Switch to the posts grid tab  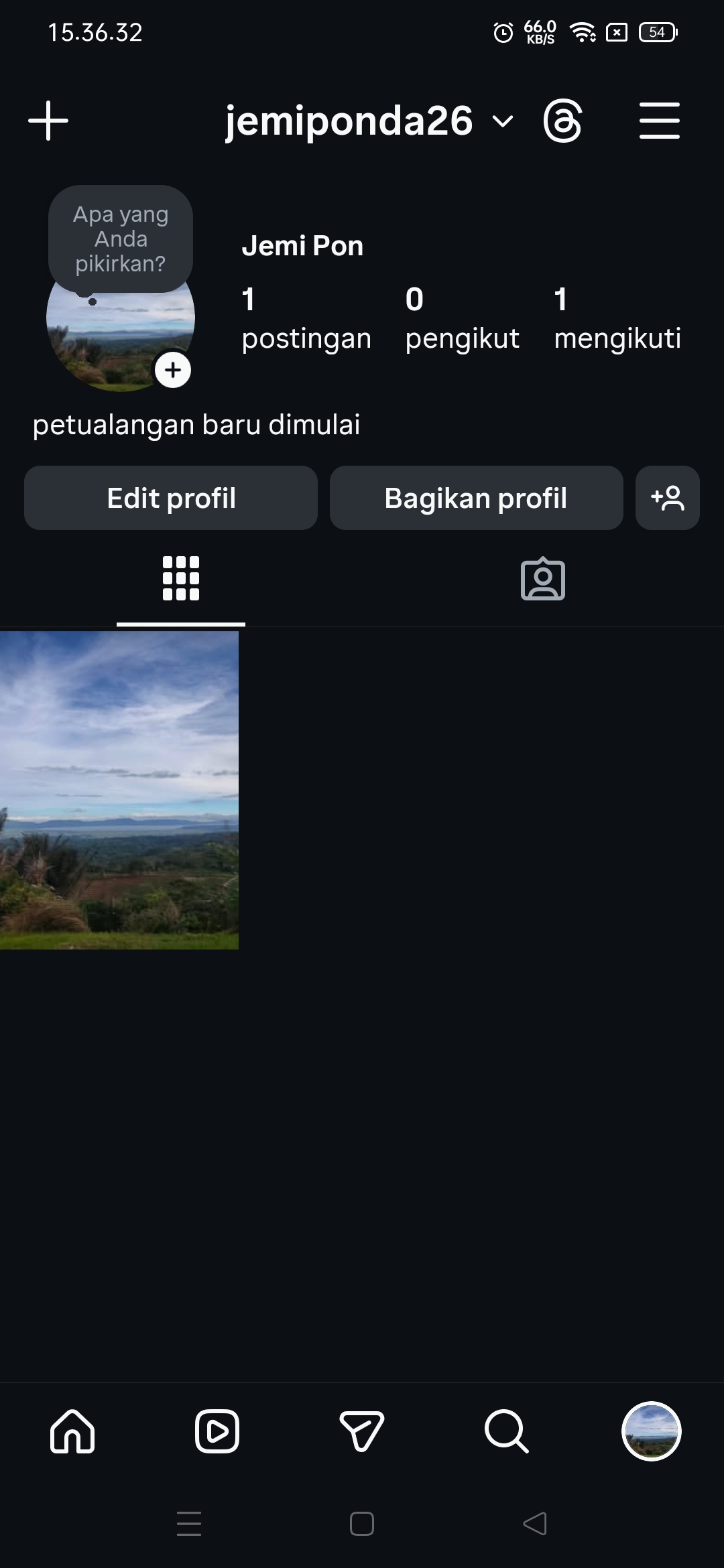[181, 579]
